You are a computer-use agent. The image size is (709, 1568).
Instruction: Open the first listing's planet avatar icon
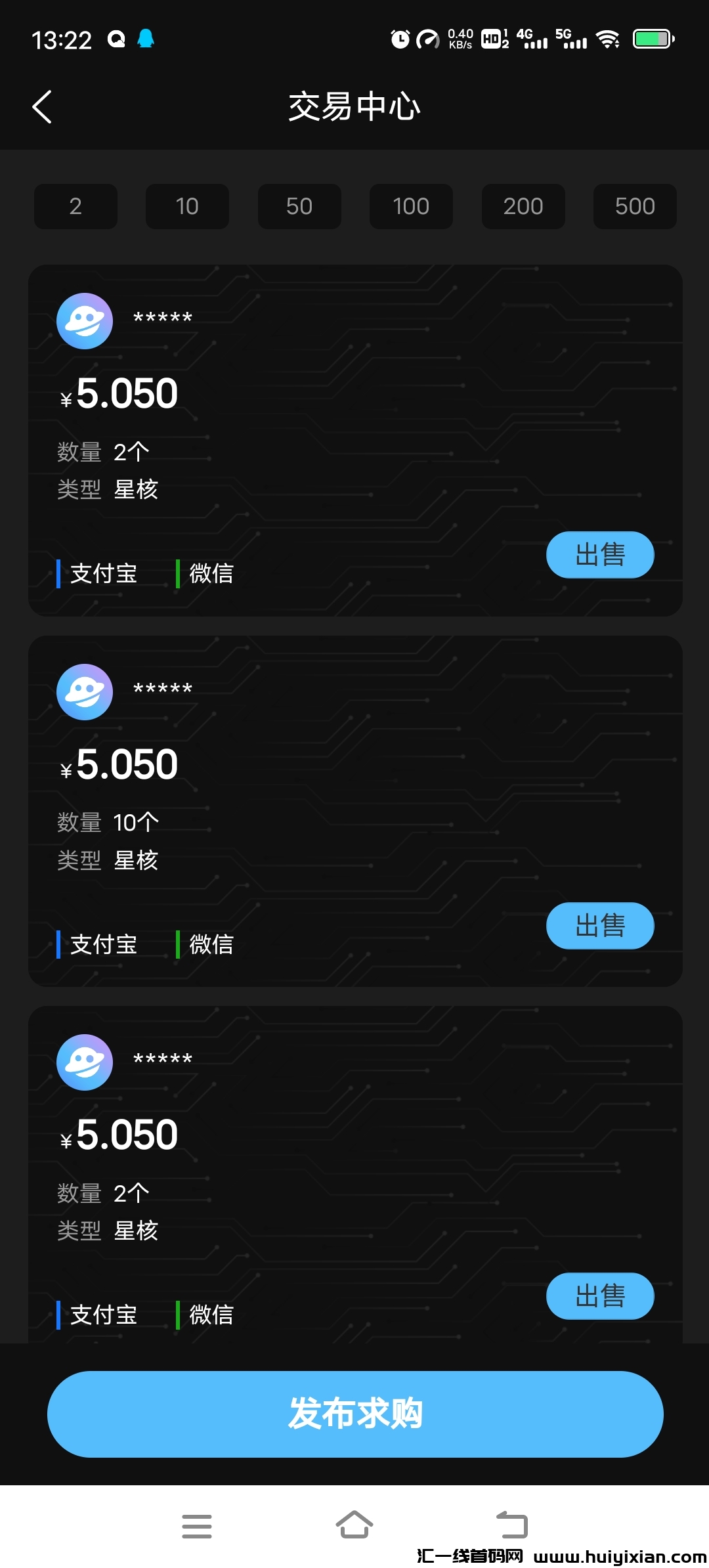point(85,321)
